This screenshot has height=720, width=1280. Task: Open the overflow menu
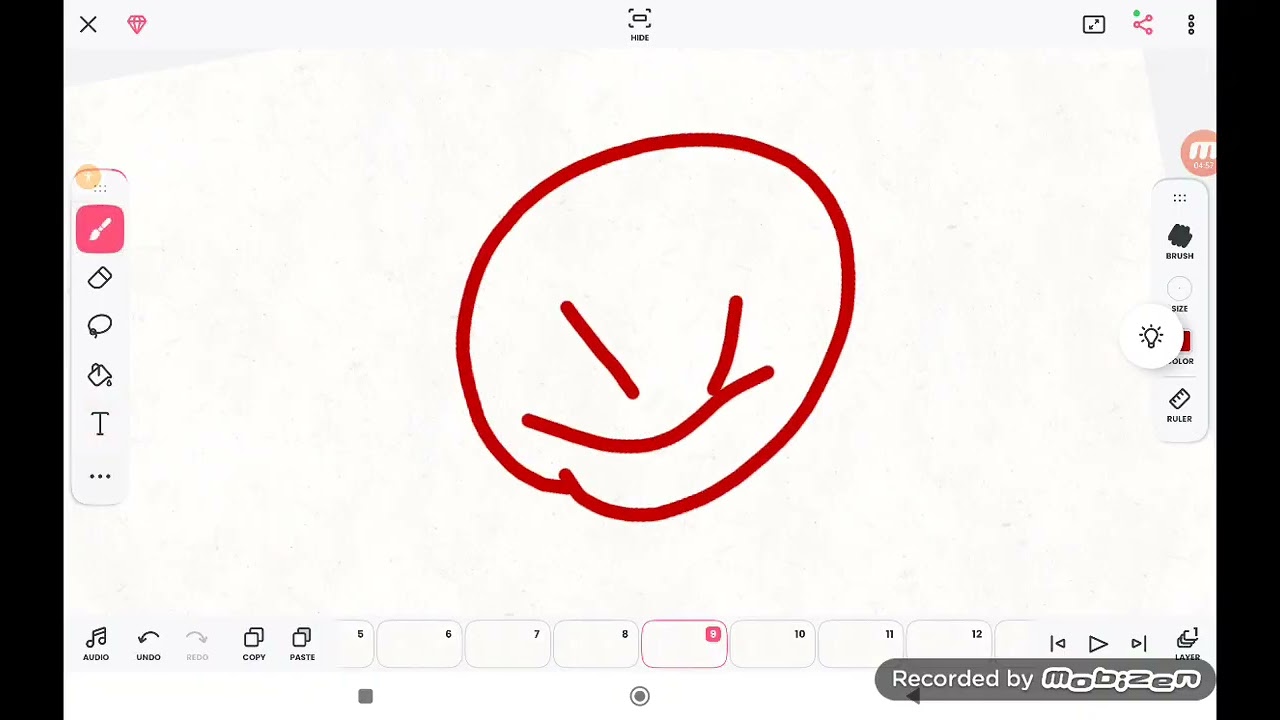coord(1191,25)
